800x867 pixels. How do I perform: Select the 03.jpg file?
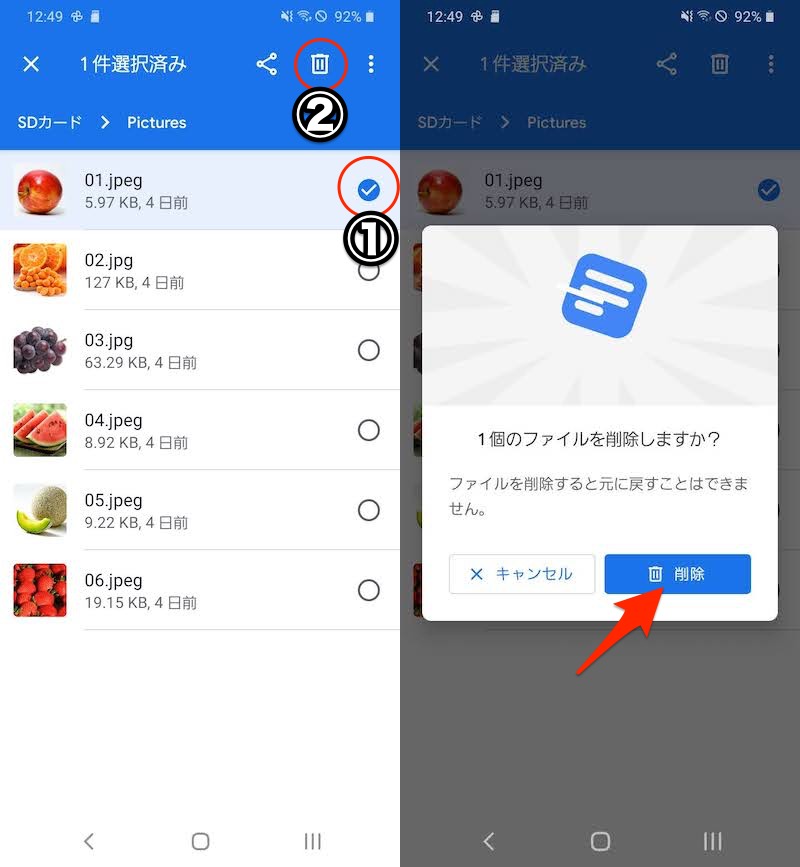point(368,350)
